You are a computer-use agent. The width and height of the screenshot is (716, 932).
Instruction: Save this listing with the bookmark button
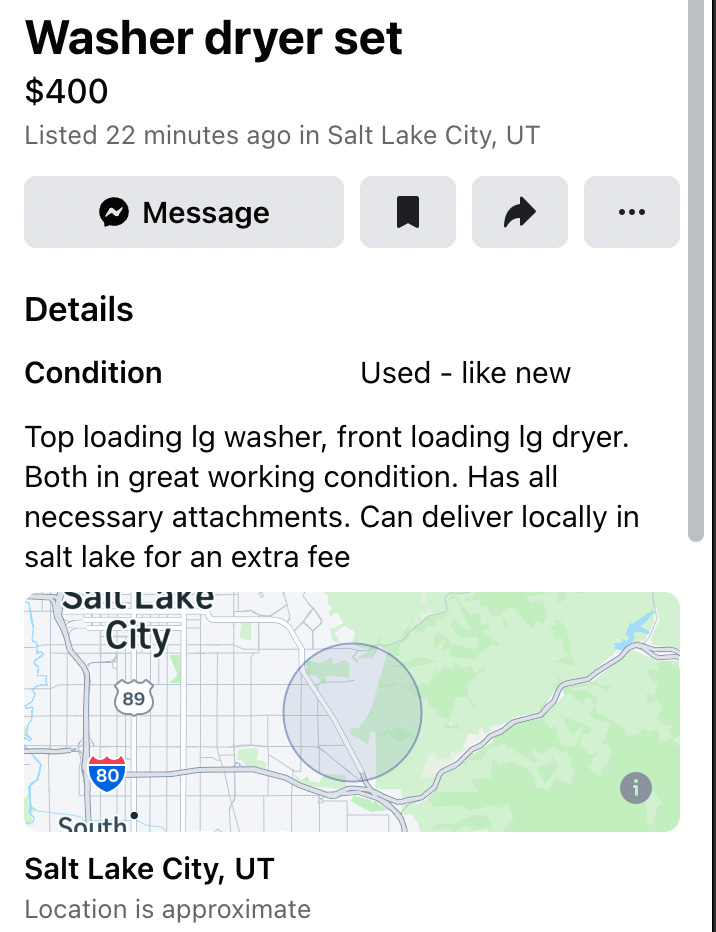407,212
